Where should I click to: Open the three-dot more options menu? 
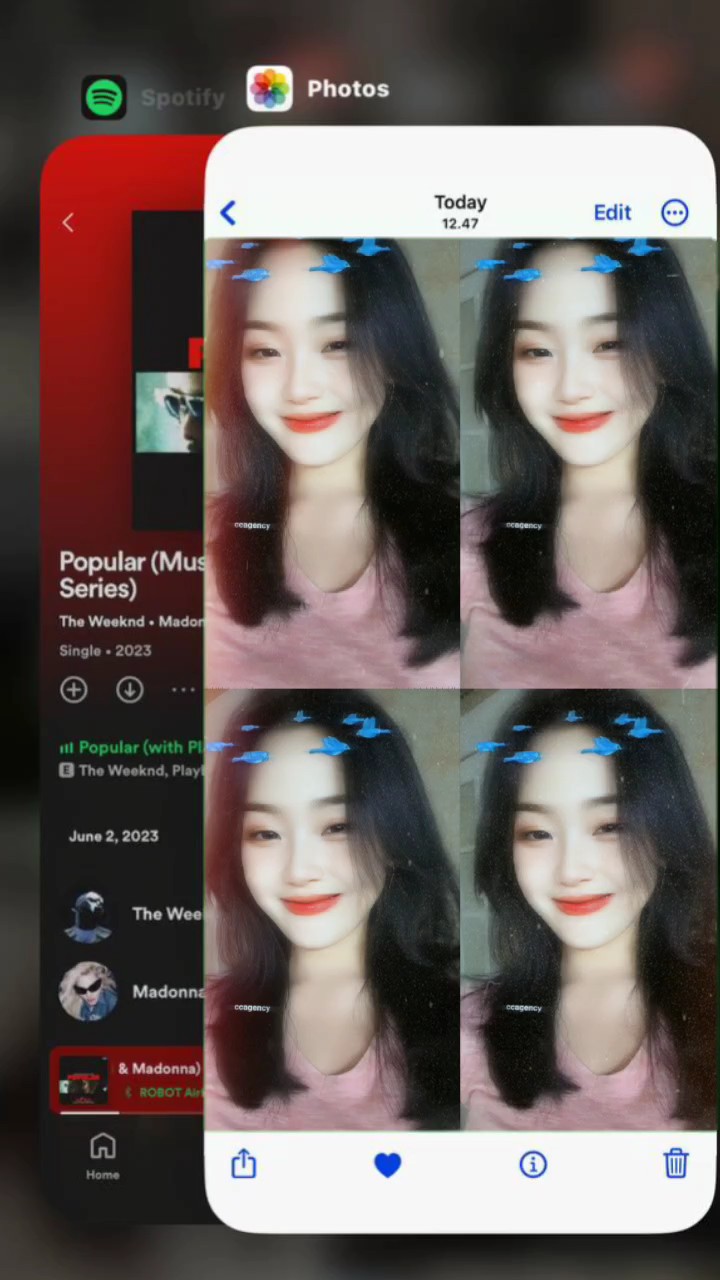tap(675, 213)
